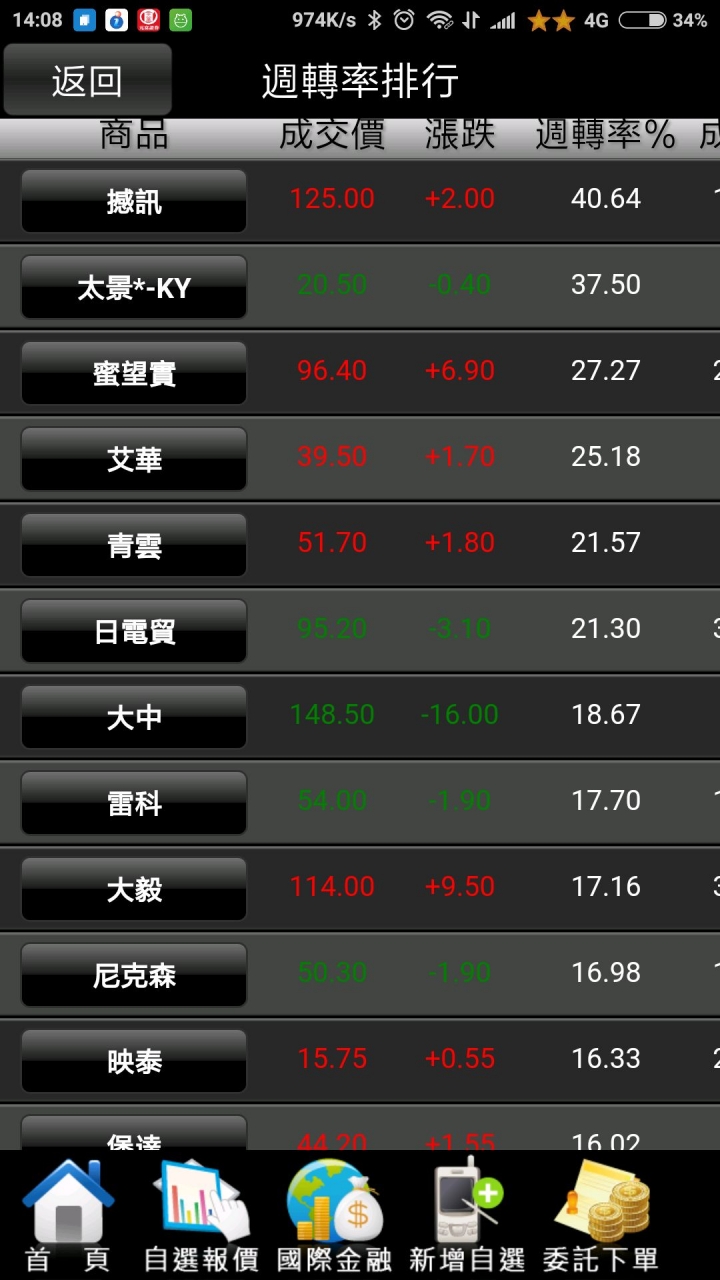The width and height of the screenshot is (720, 1280).
Task: Select the 日電貿 stock button
Action: tap(134, 631)
